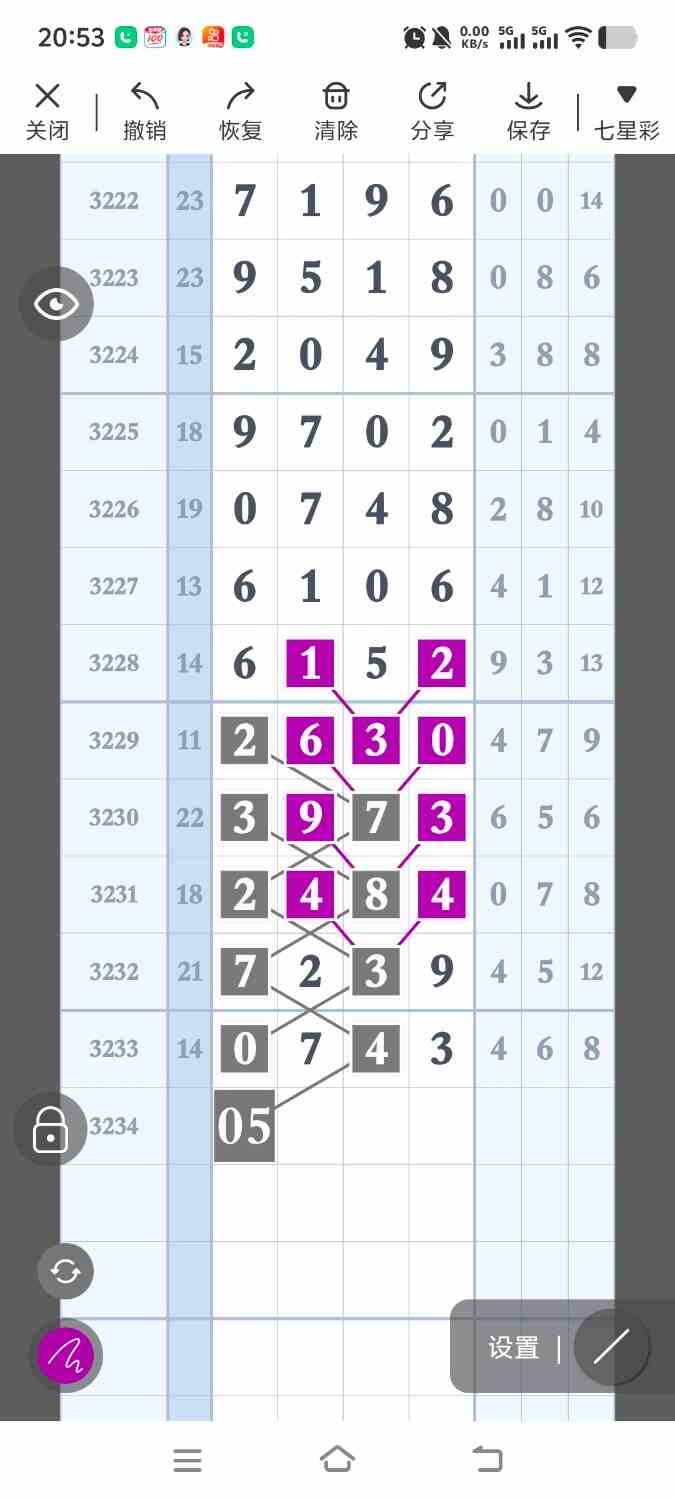
Task: Undo the last drawing action
Action: pyautogui.click(x=145, y=111)
